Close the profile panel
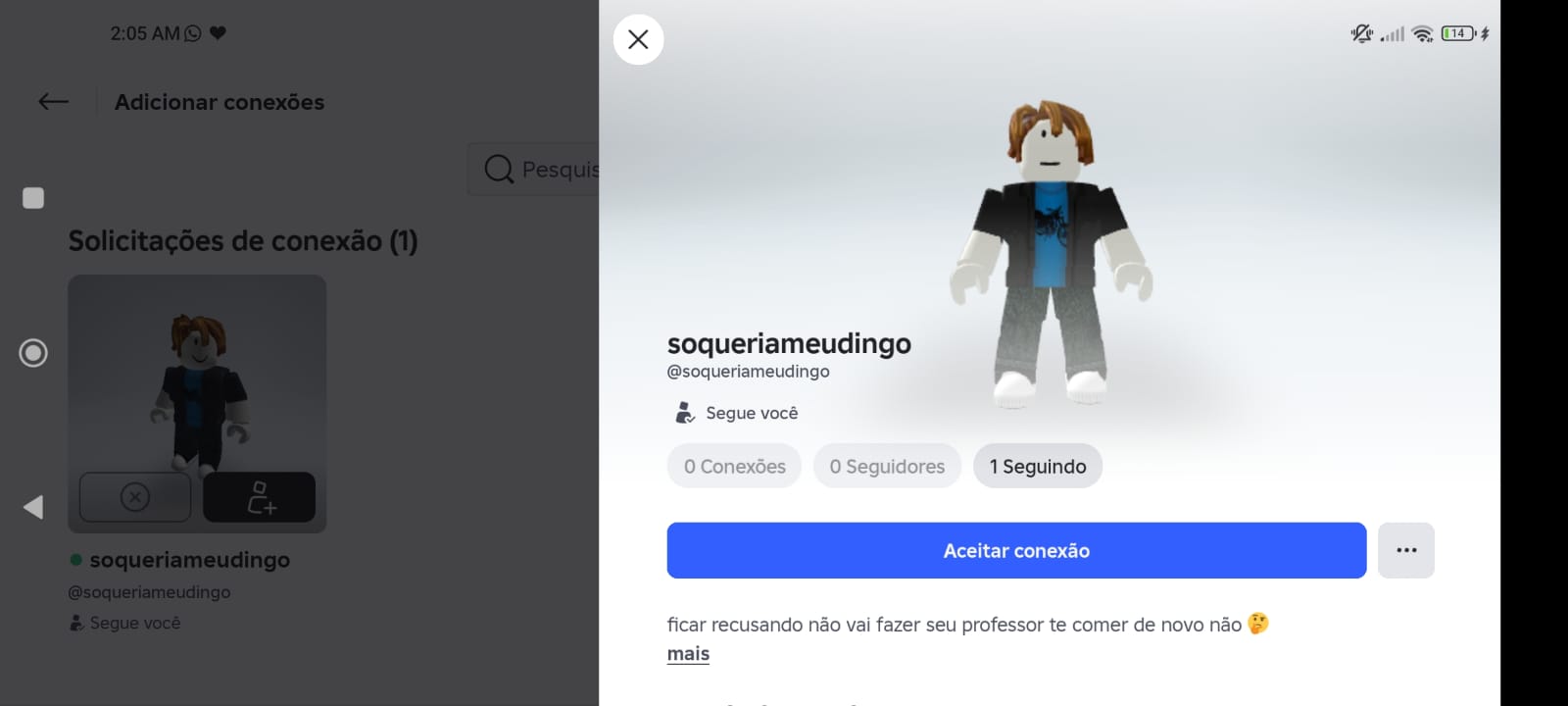Image resolution: width=1568 pixels, height=706 pixels. [638, 39]
